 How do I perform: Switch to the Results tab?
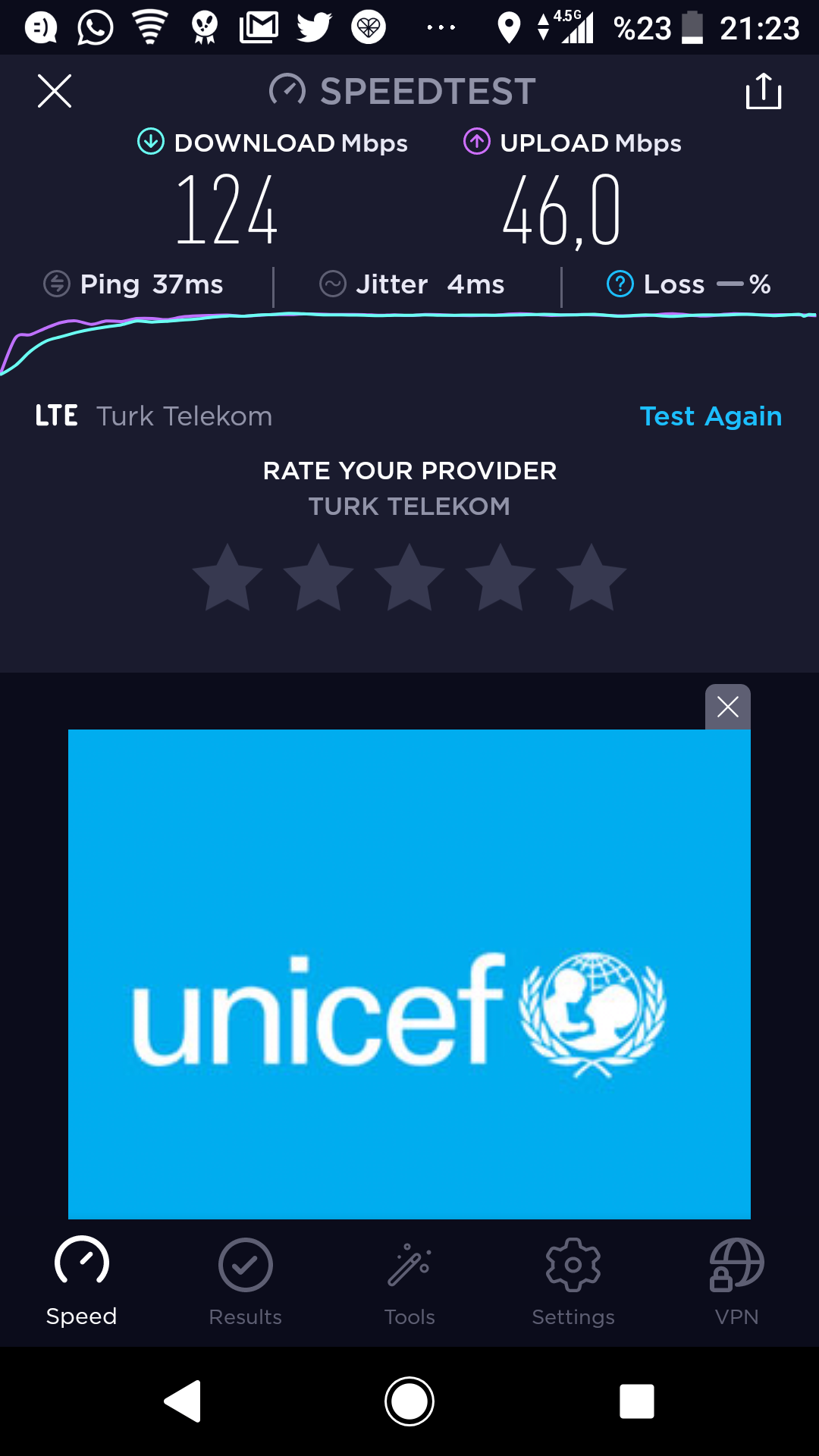[246, 1282]
